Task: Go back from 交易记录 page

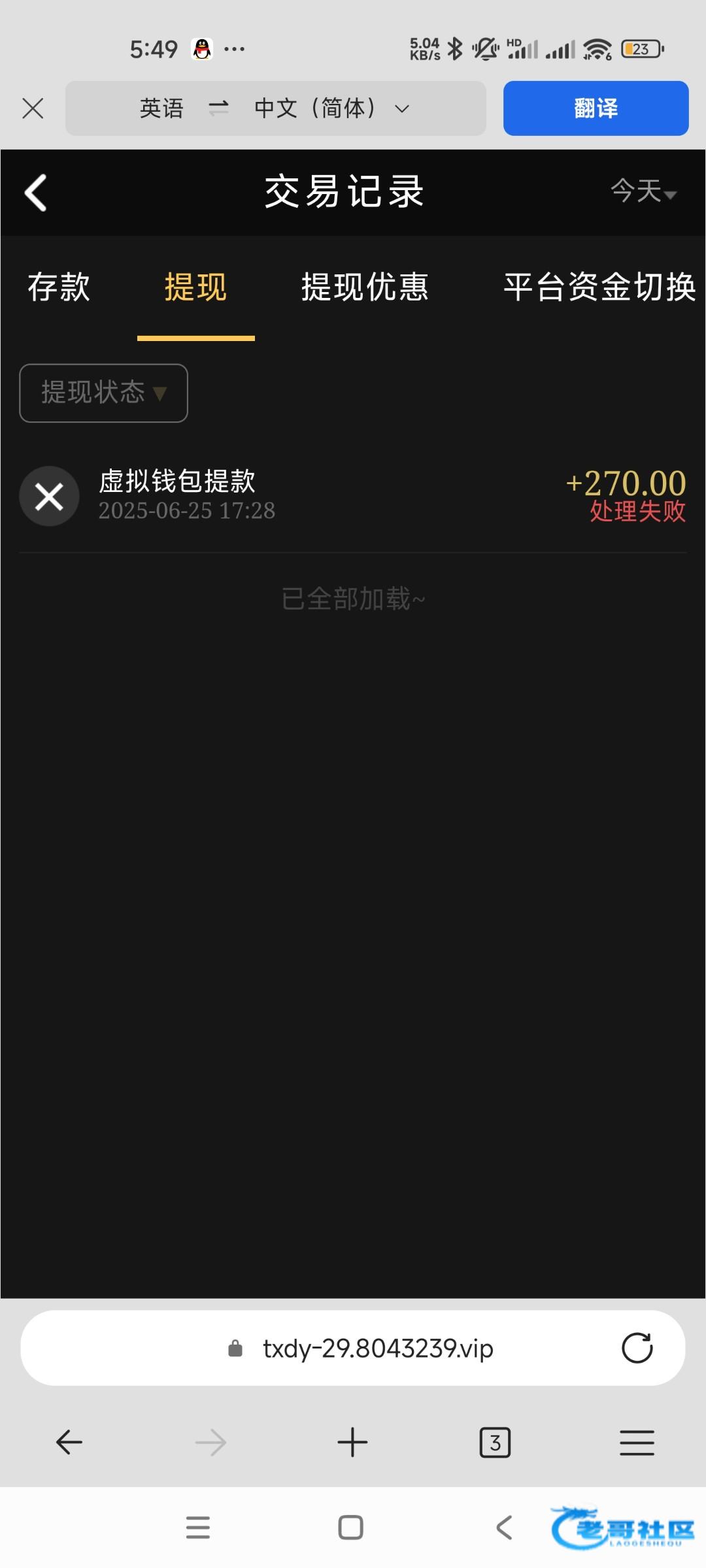Action: 36,193
